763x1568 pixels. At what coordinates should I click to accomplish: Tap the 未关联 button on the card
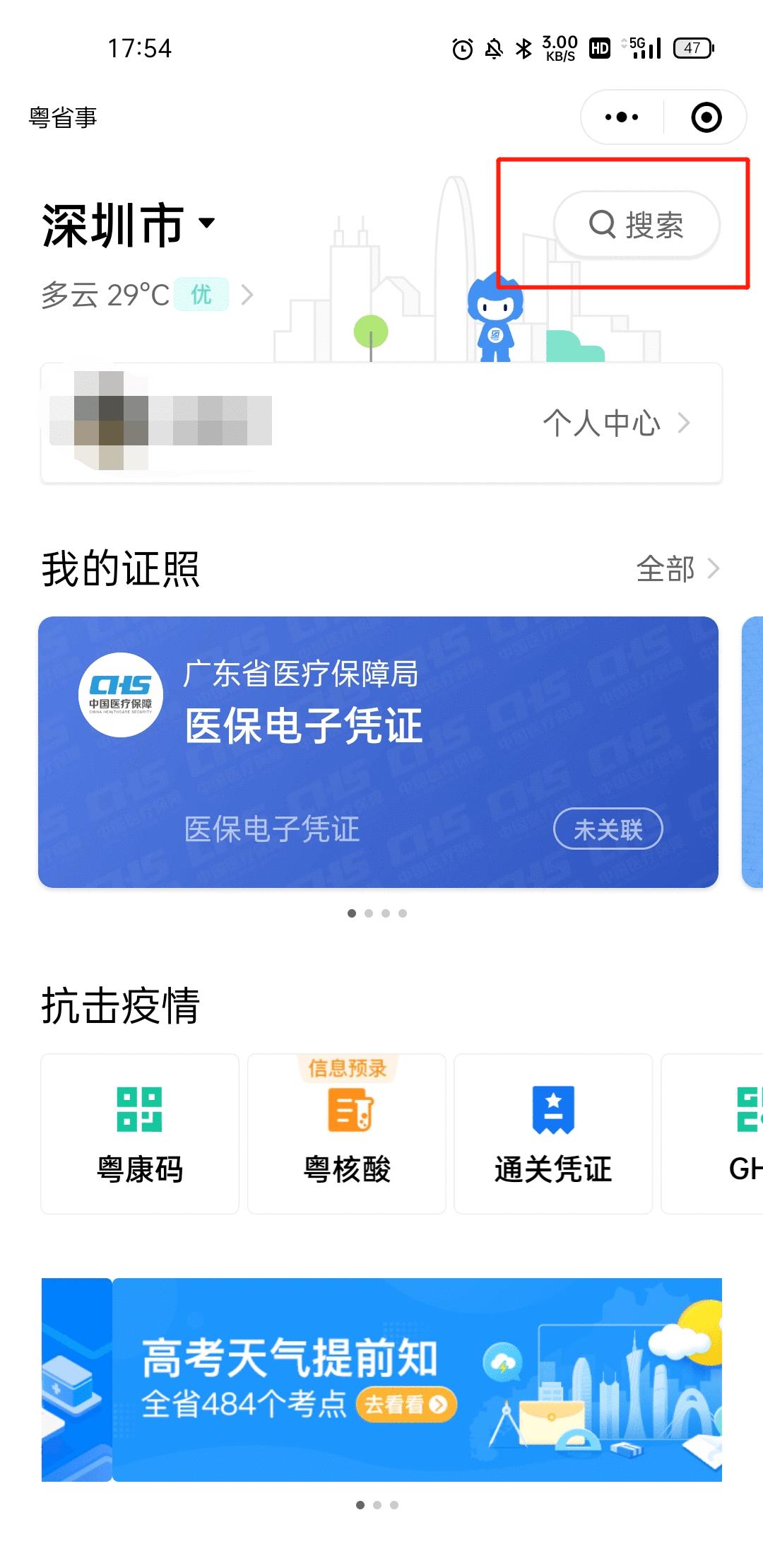click(x=608, y=829)
